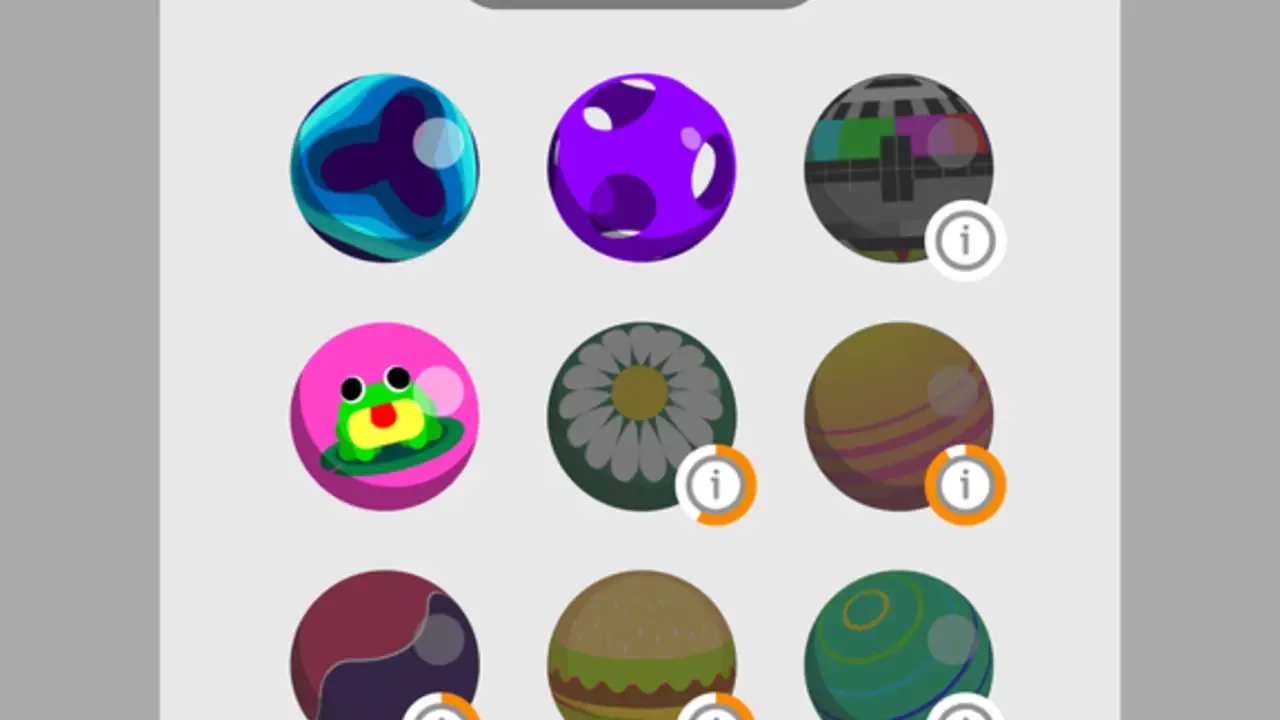Show info for the daisy ball
This screenshot has width=1280, height=720.
coord(716,485)
